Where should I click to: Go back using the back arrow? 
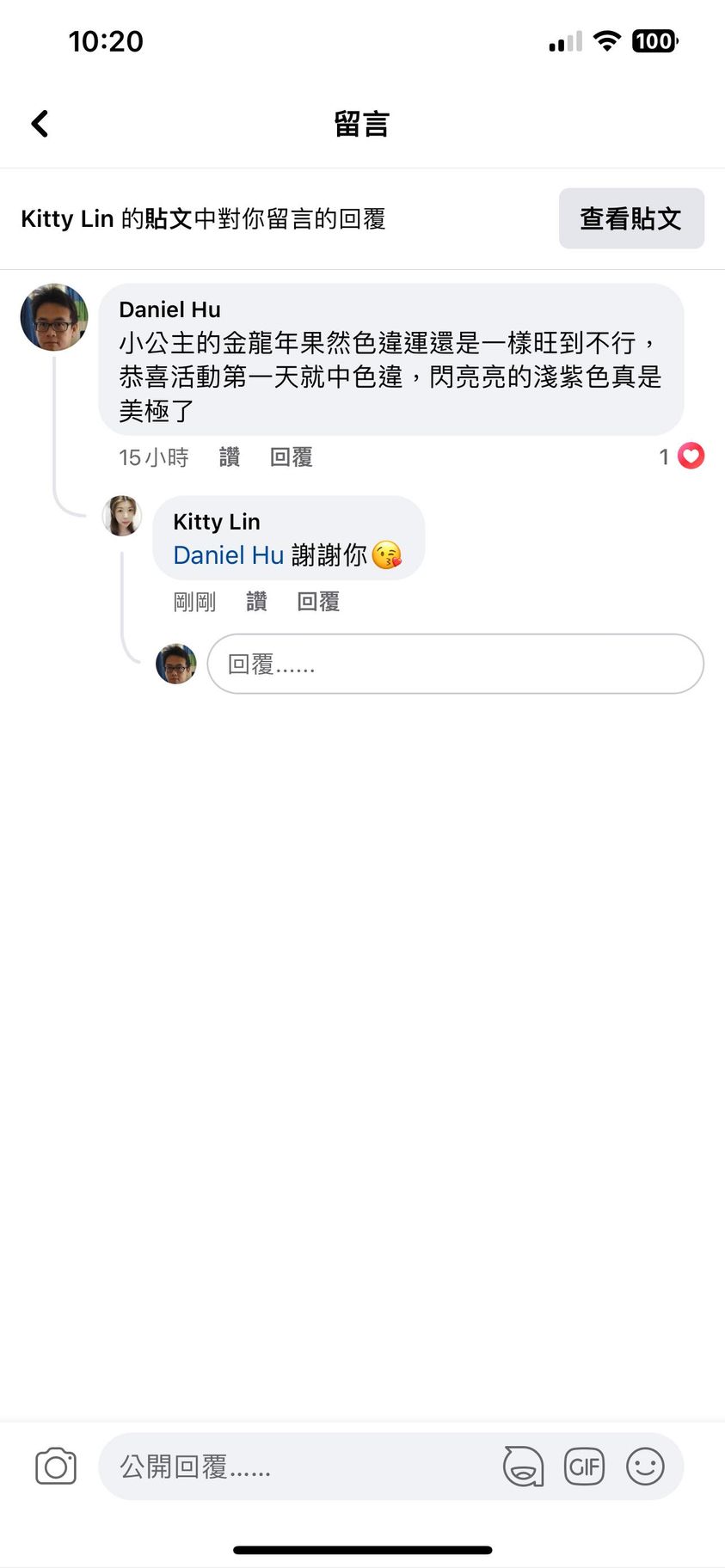[x=40, y=124]
